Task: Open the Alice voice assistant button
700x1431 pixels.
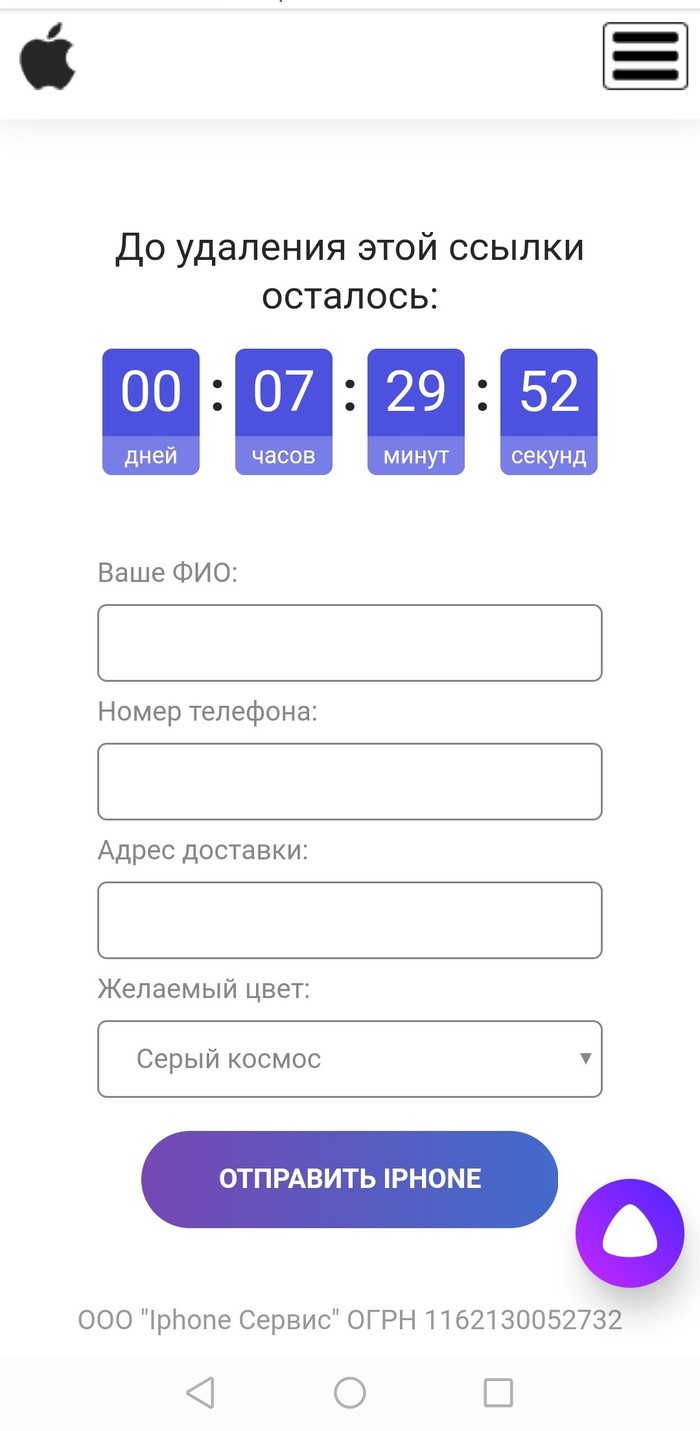Action: click(629, 1233)
